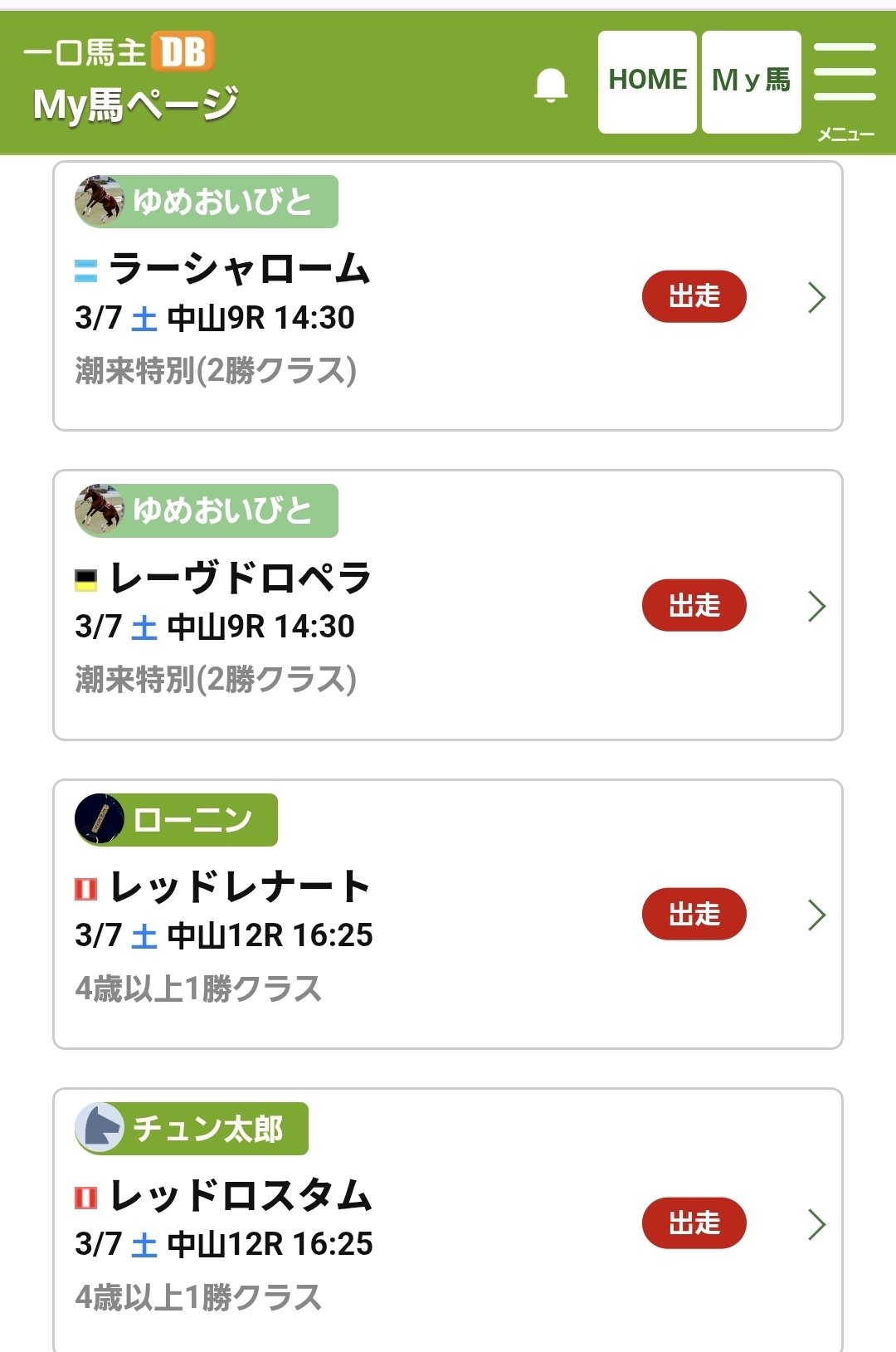Screen dimensions: 896x1352
Task: Open the My馬 page button
Action: (x=751, y=81)
